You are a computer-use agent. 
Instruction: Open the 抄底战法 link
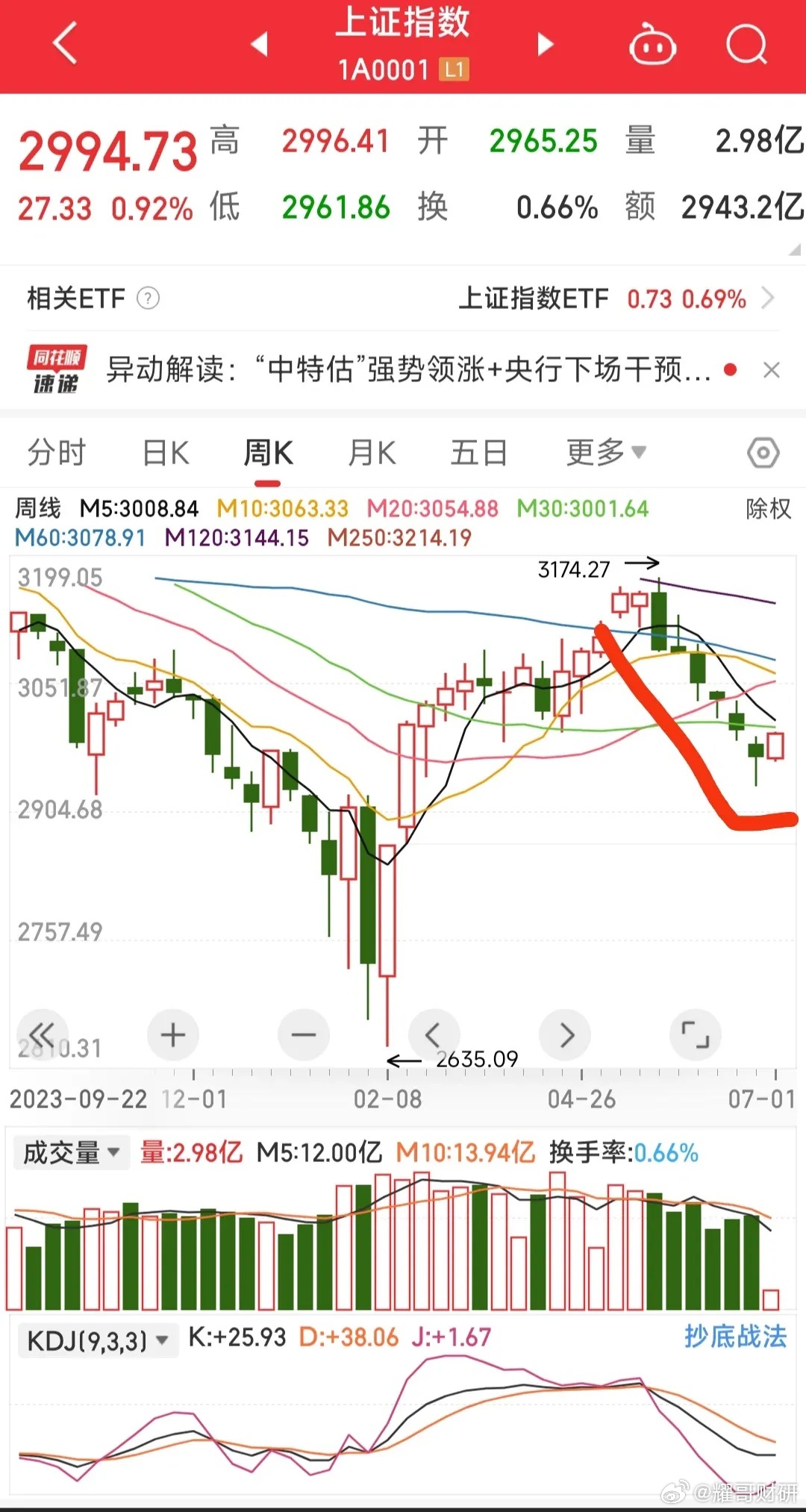[736, 1335]
